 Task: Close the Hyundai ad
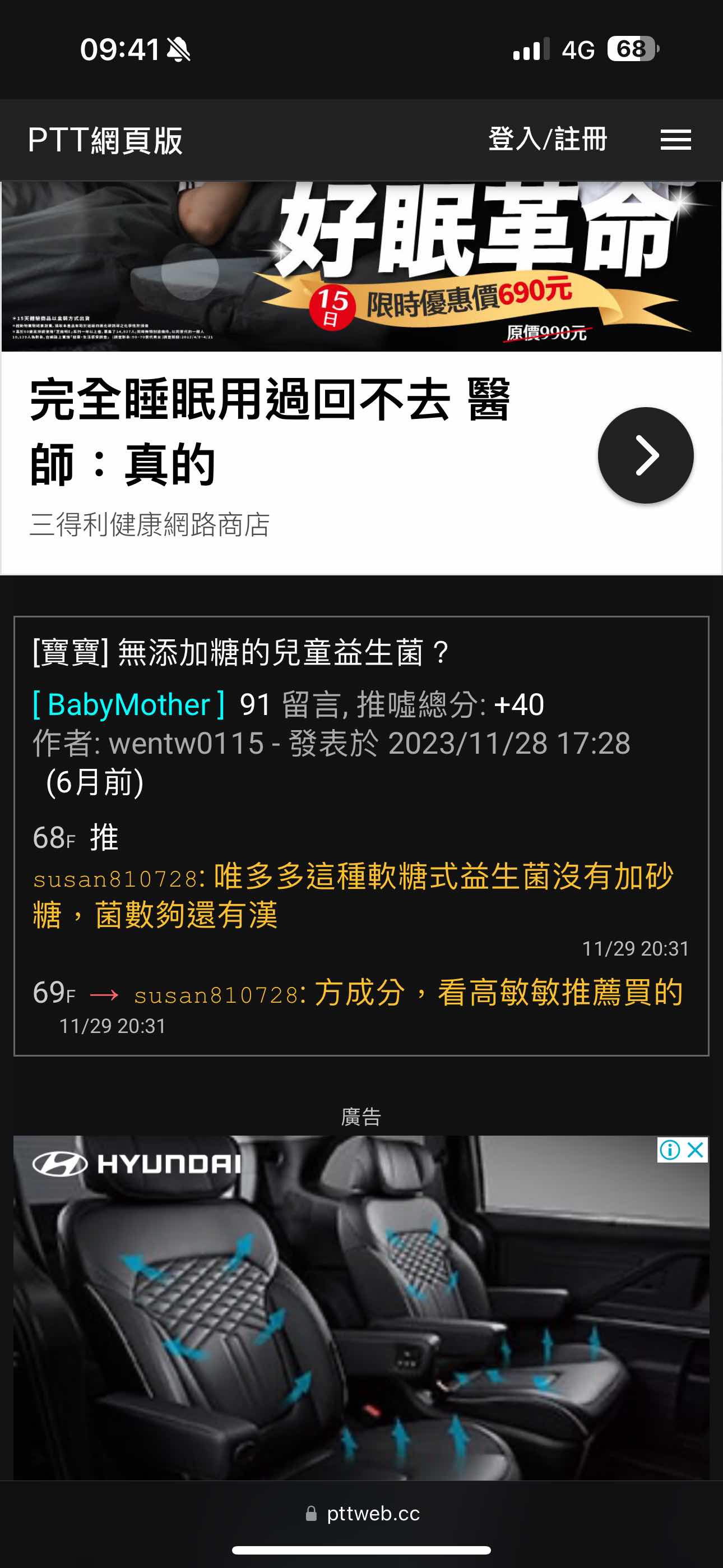point(696,1150)
